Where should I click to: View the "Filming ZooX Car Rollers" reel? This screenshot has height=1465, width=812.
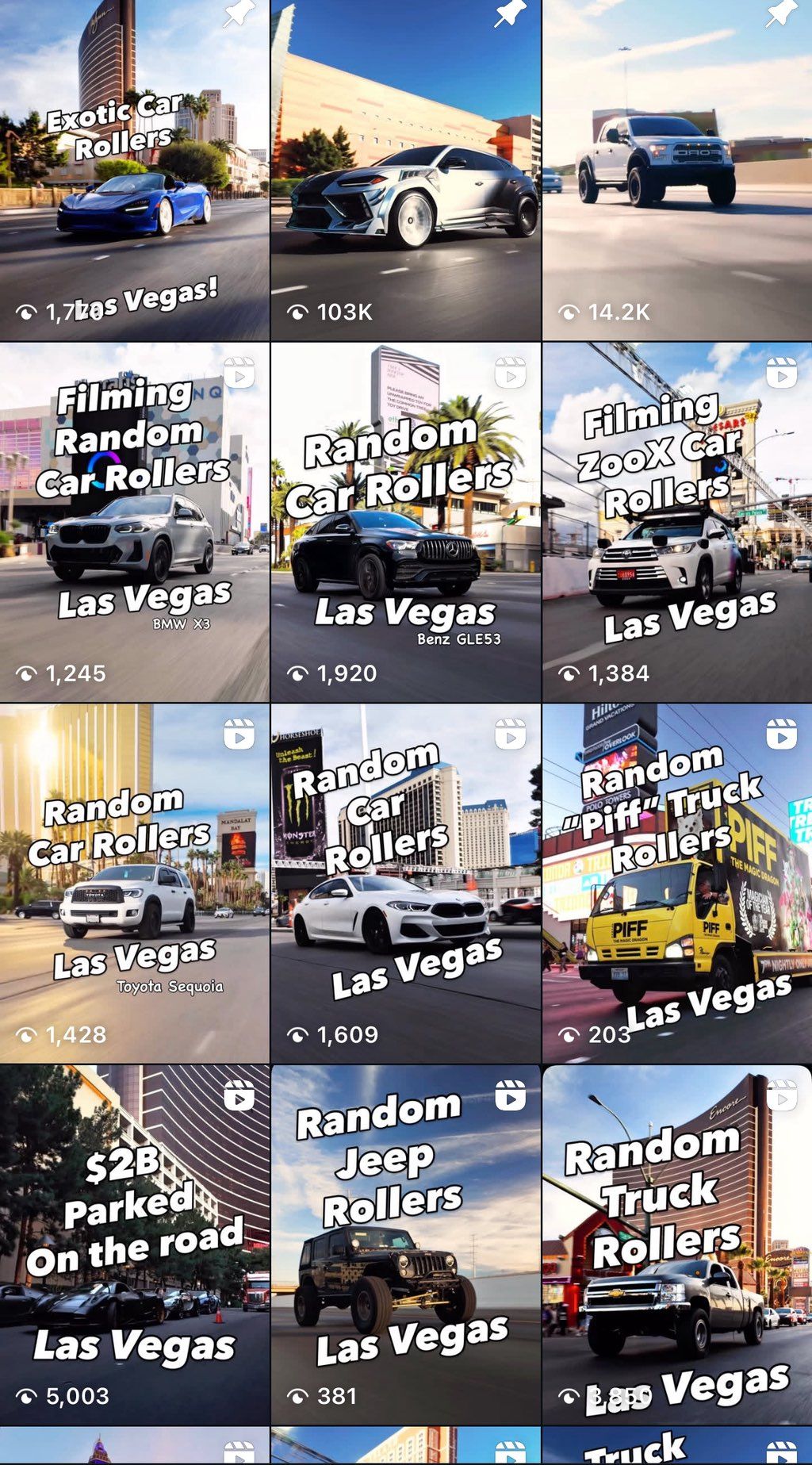point(677,522)
